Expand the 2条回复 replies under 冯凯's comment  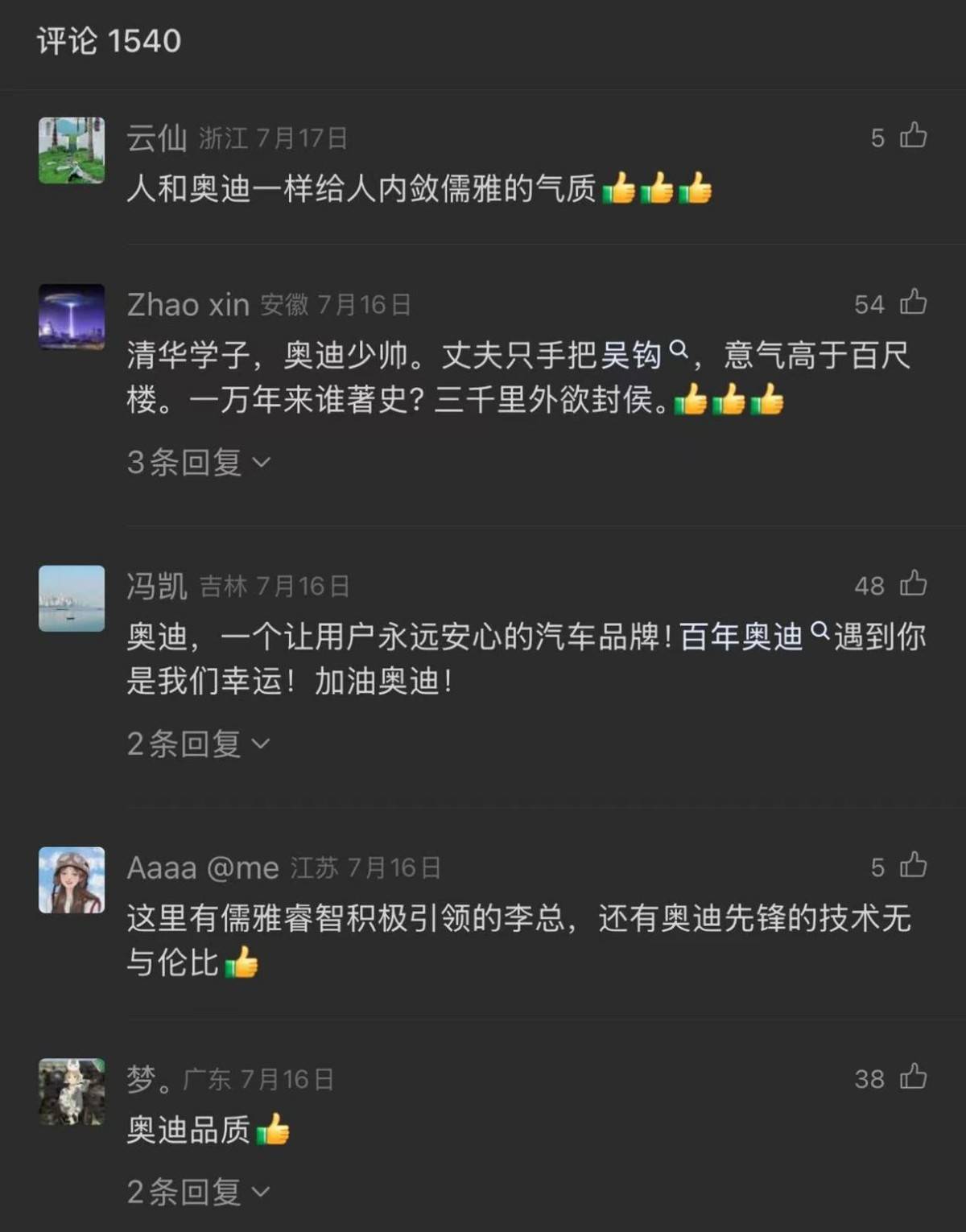click(x=196, y=744)
